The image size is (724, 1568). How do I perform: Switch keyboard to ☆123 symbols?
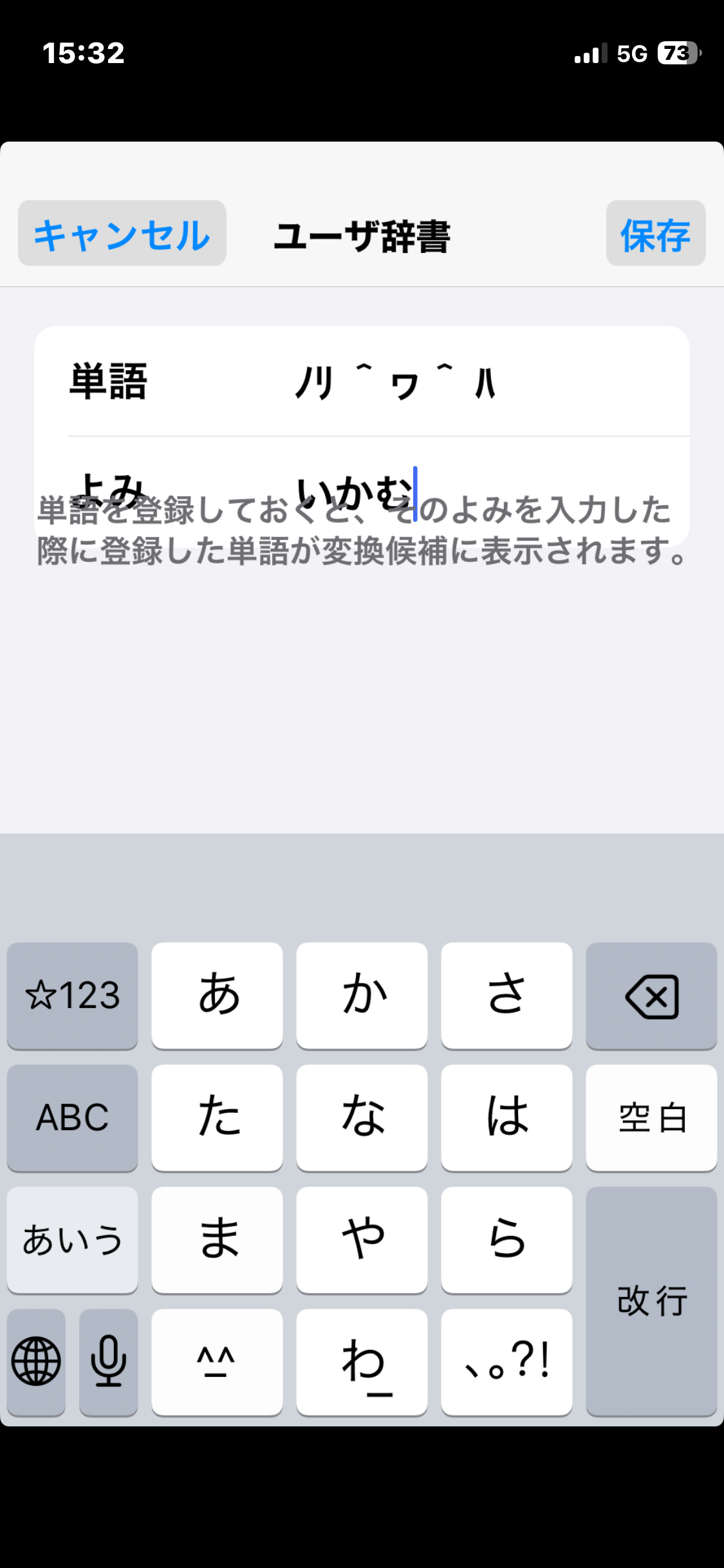pos(72,996)
